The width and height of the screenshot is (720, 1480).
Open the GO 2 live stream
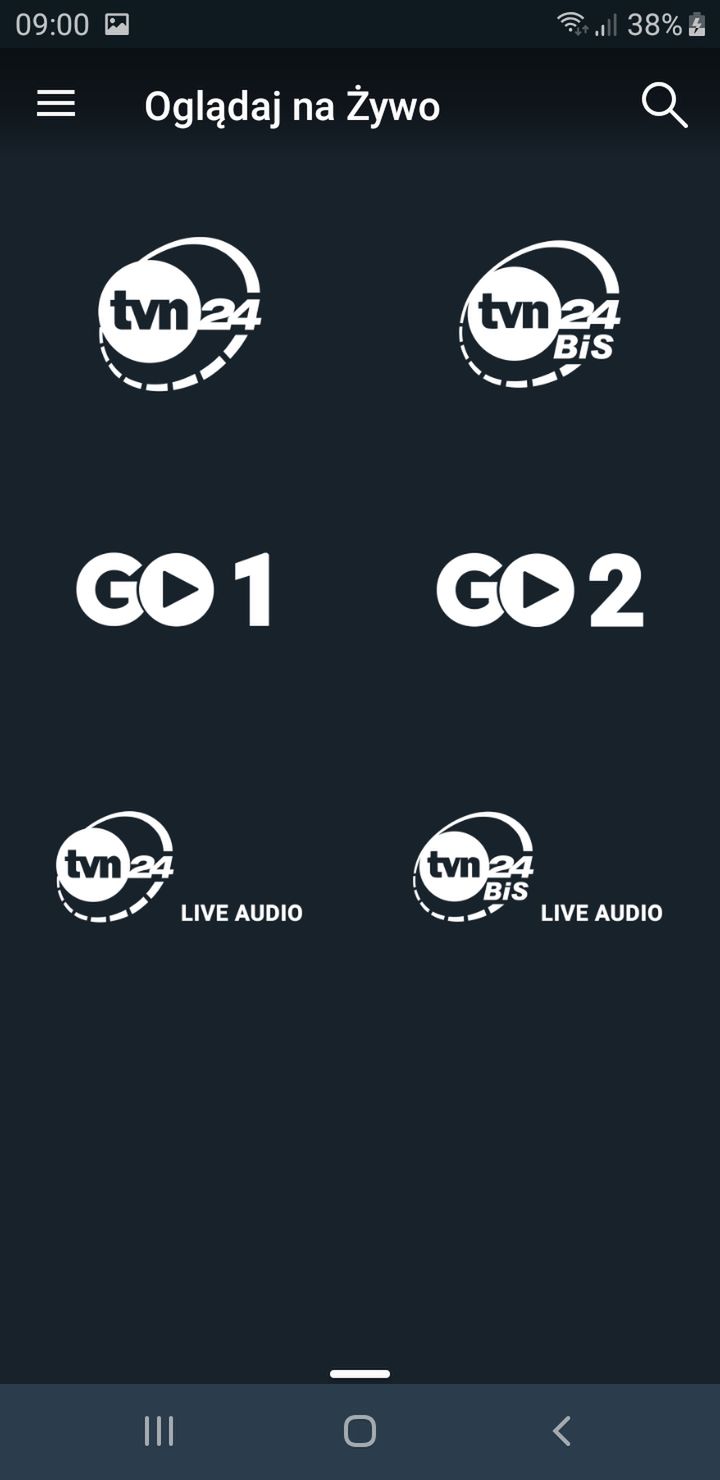(540, 591)
